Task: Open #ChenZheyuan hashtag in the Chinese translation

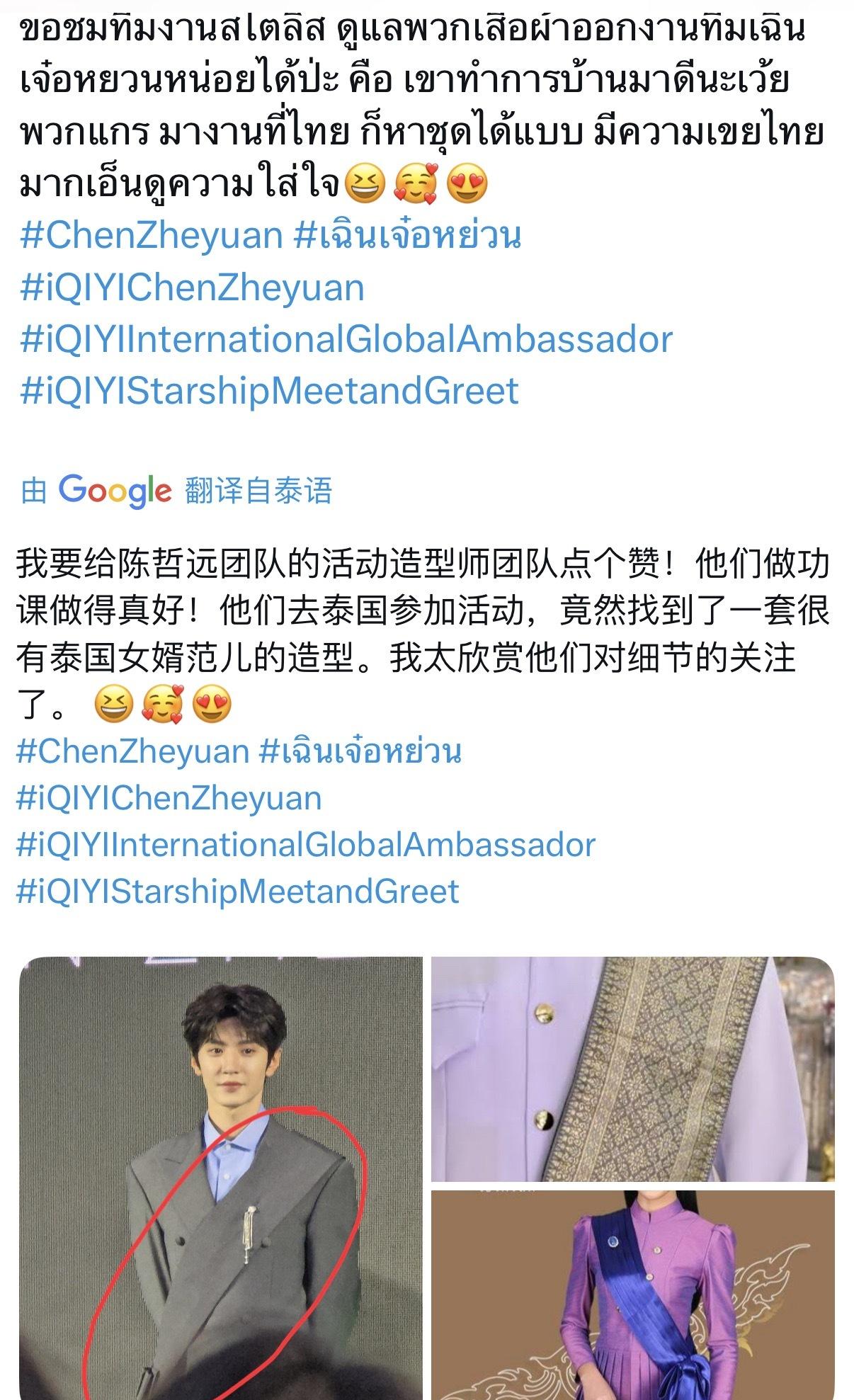Action: pos(132,751)
